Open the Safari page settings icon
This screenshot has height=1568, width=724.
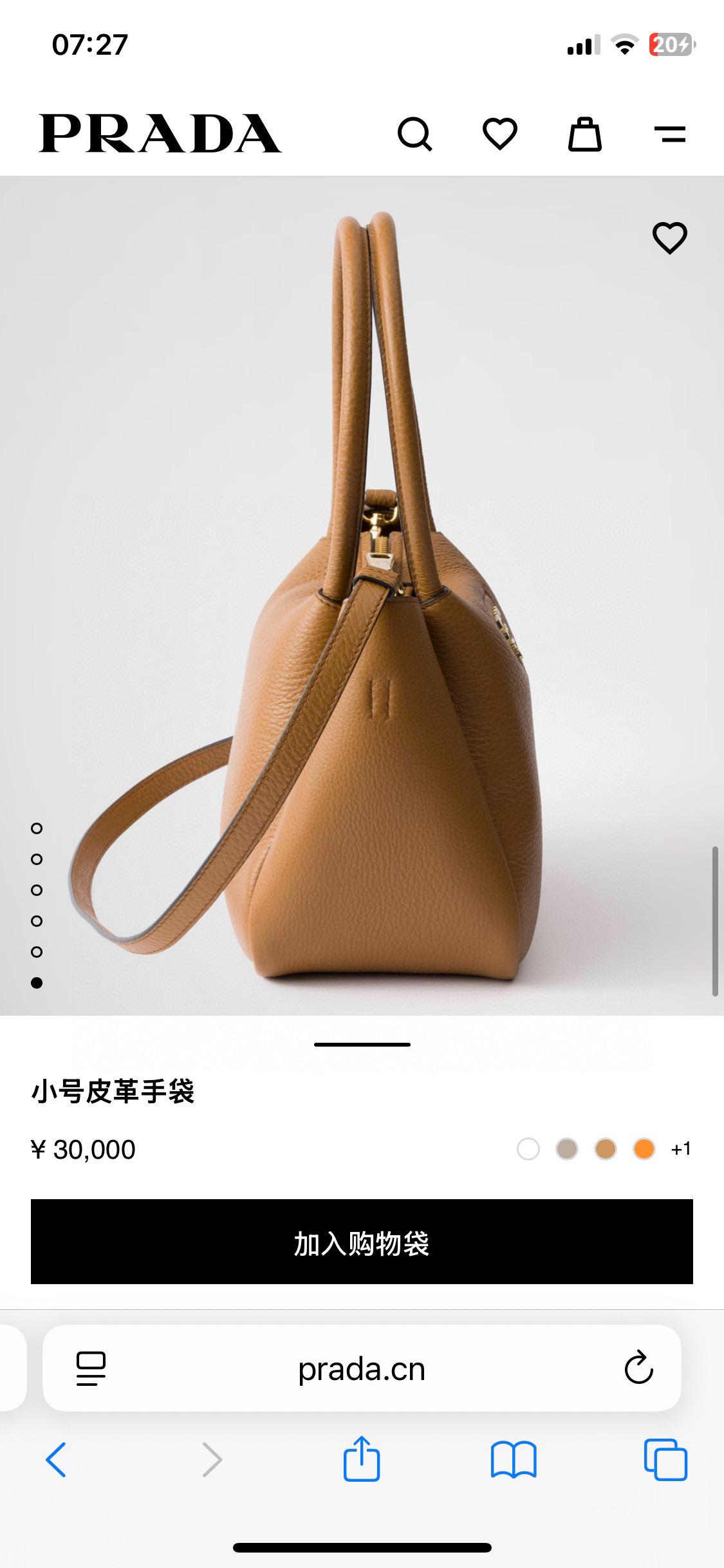click(x=91, y=1369)
